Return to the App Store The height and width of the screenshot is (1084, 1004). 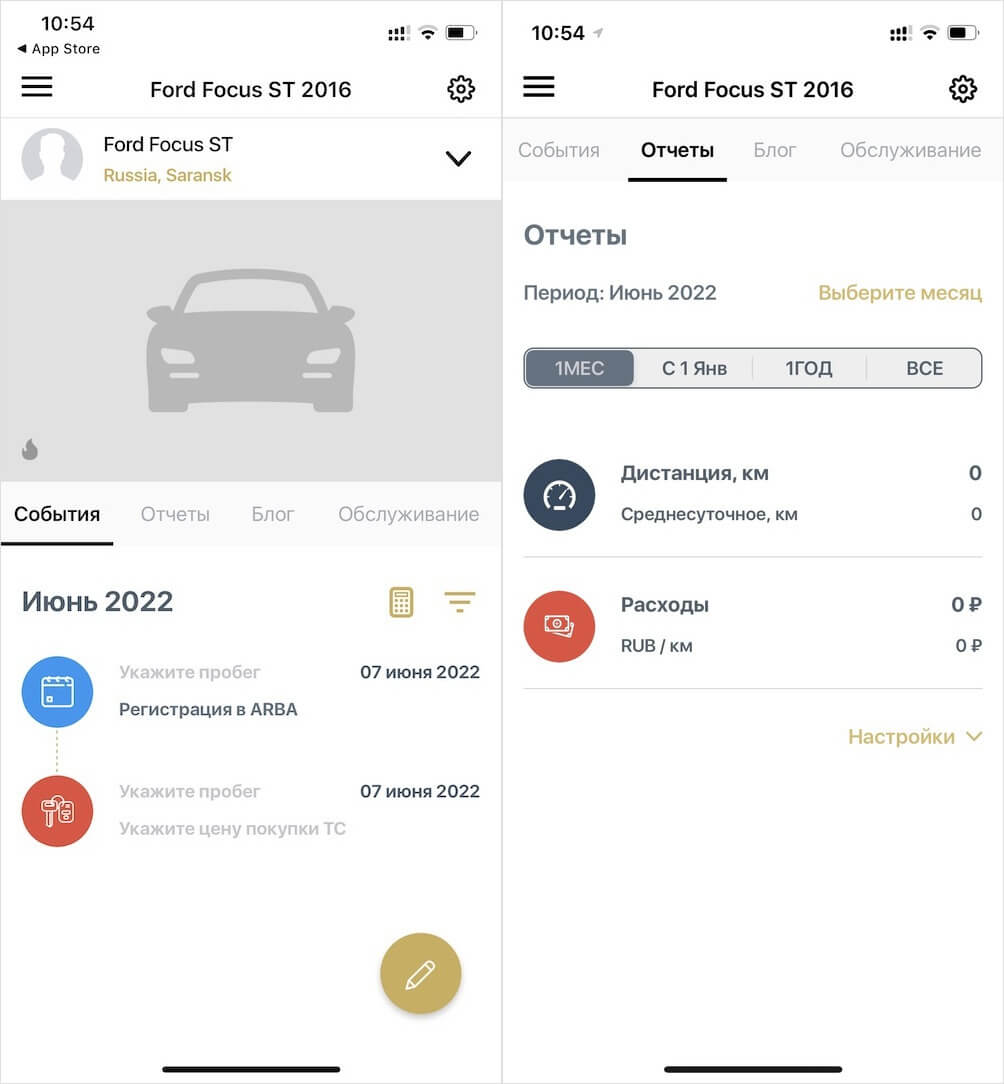[x=59, y=49]
